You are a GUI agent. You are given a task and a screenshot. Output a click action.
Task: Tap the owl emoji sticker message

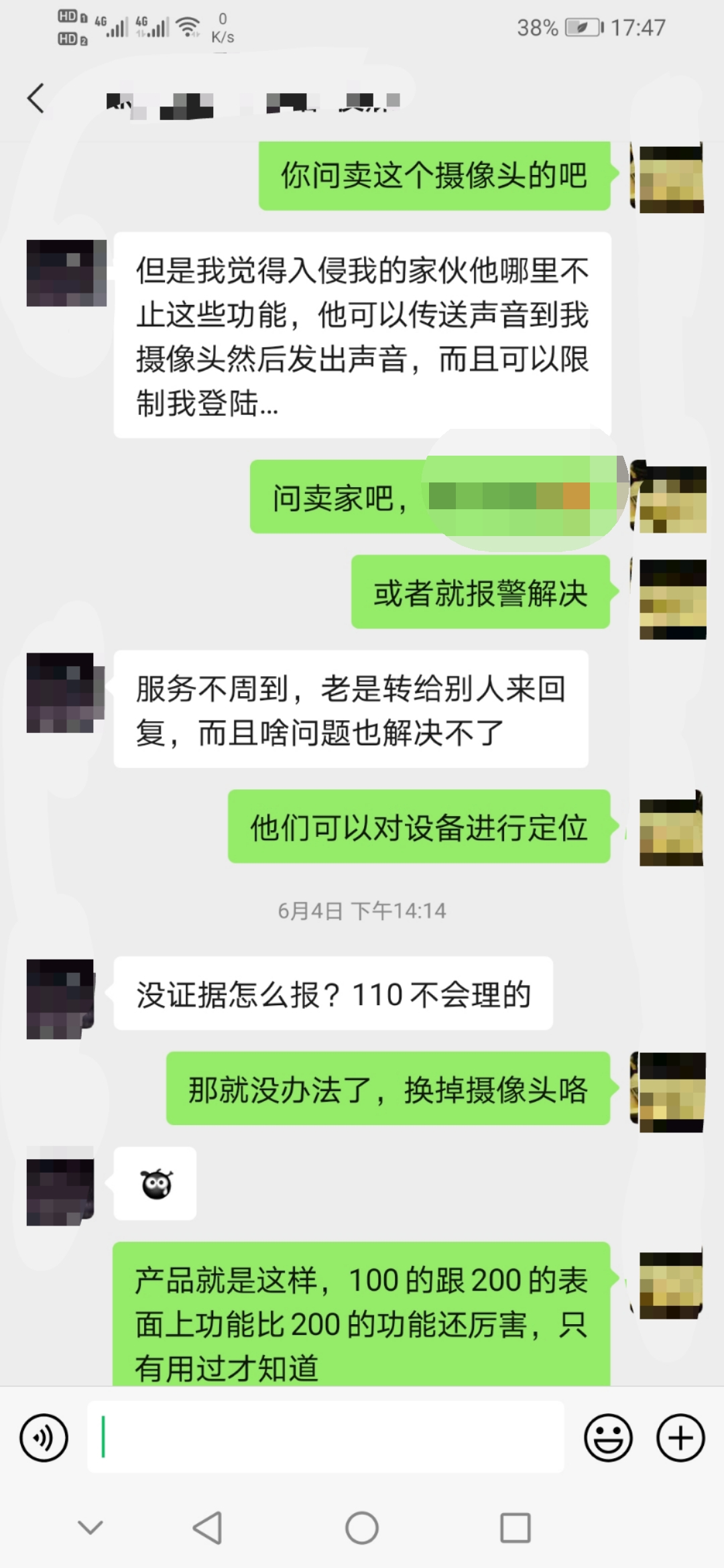point(156,1183)
